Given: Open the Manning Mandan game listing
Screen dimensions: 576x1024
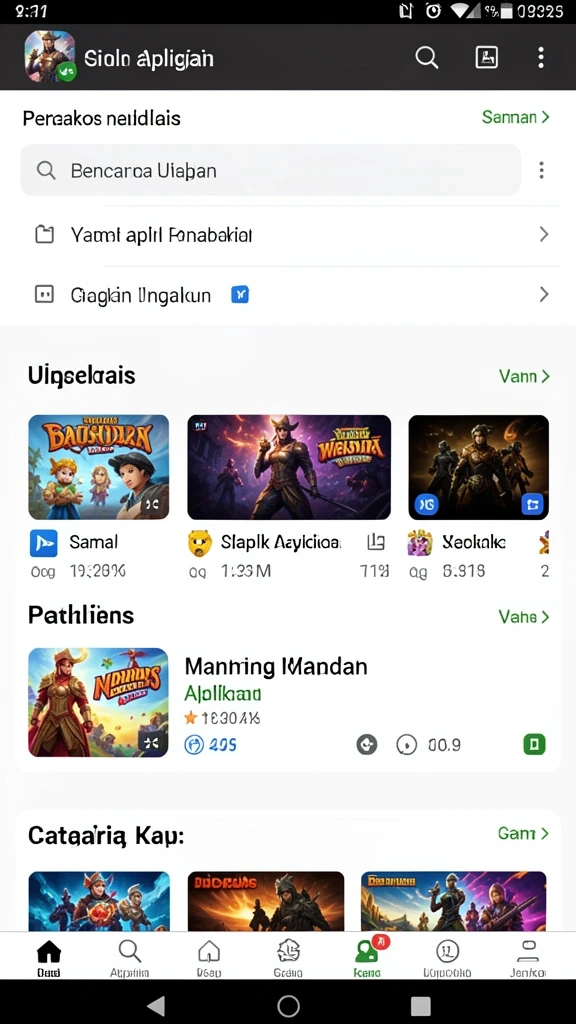Looking at the screenshot, I should pos(287,703).
